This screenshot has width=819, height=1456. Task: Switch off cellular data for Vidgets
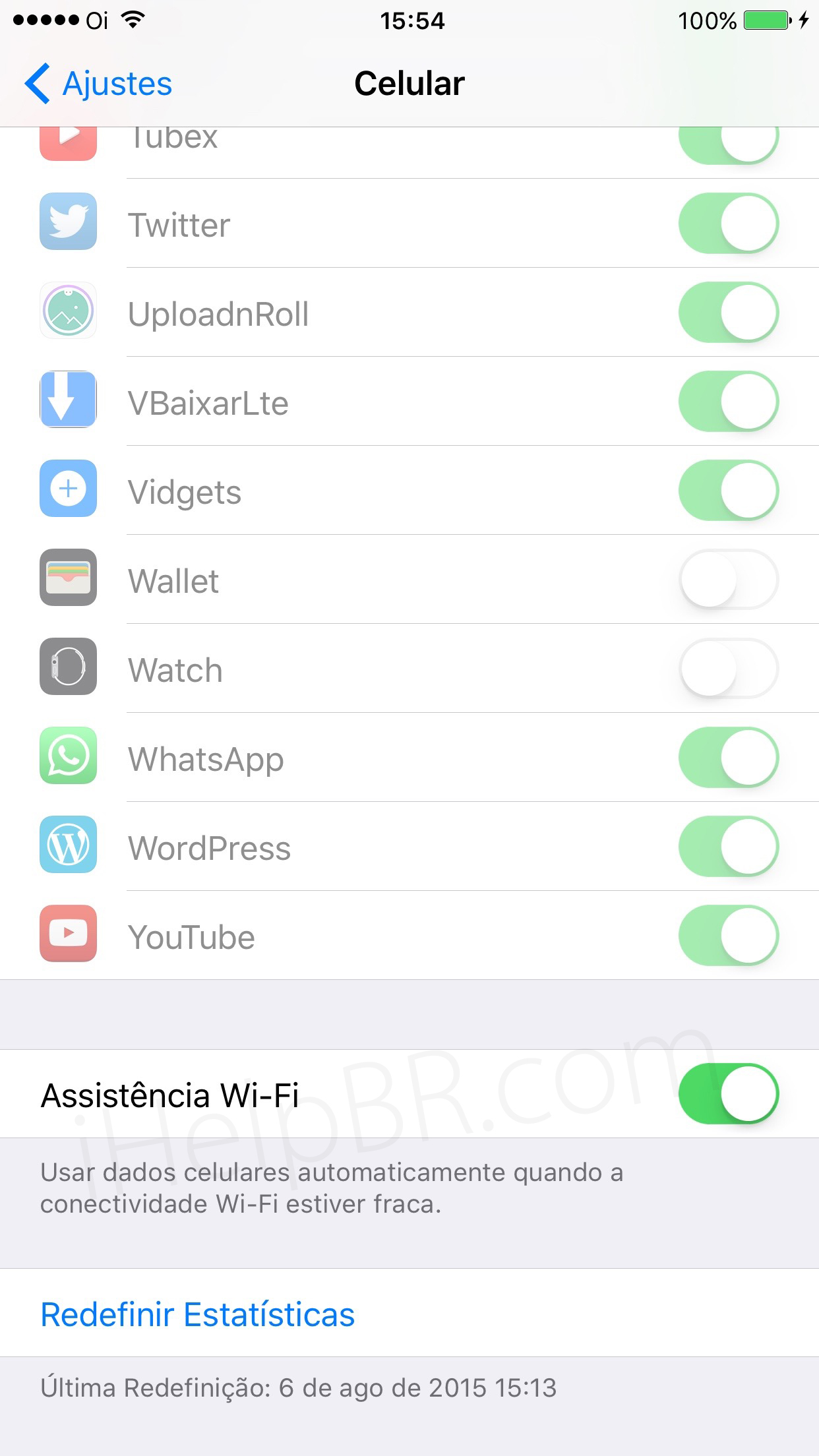coord(728,491)
